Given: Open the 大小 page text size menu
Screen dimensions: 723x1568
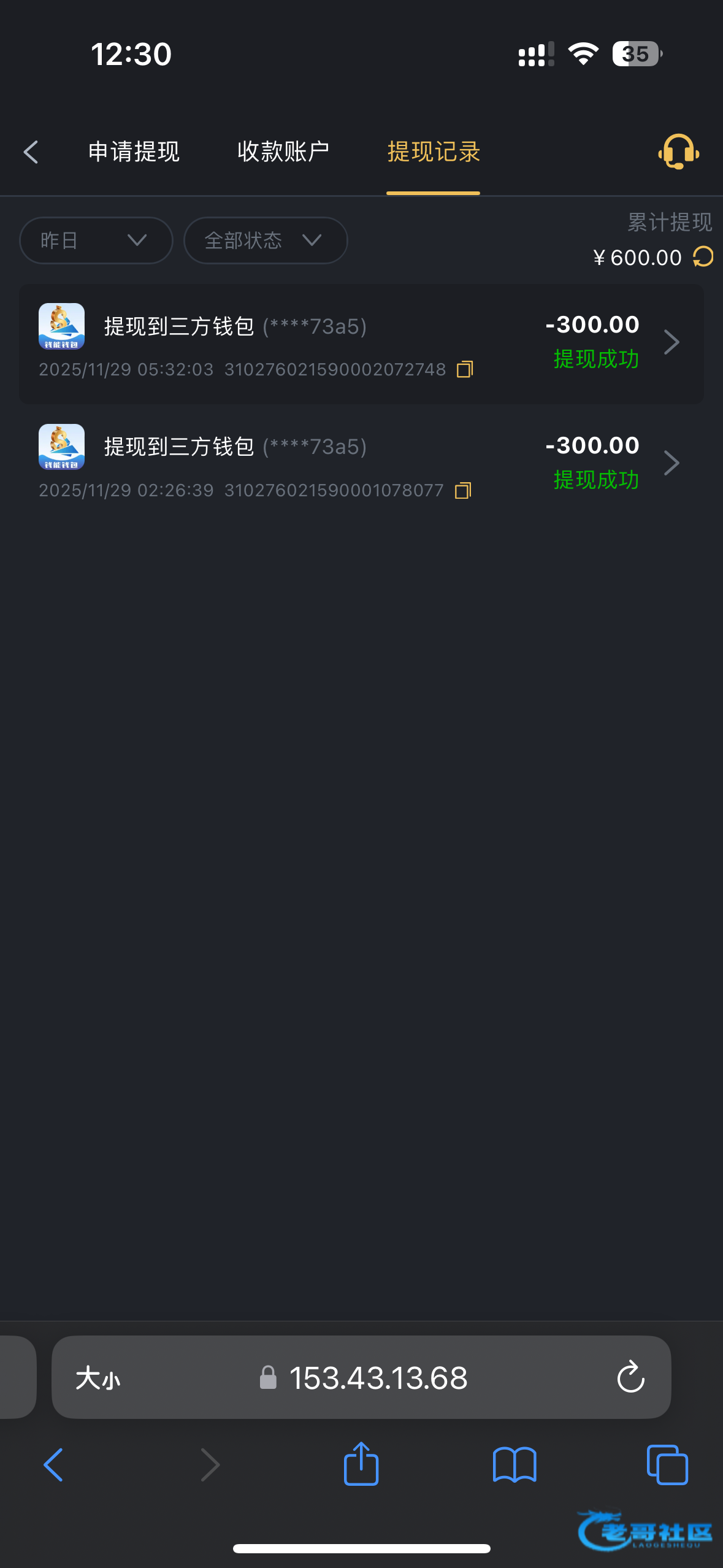Looking at the screenshot, I should 98,1378.
